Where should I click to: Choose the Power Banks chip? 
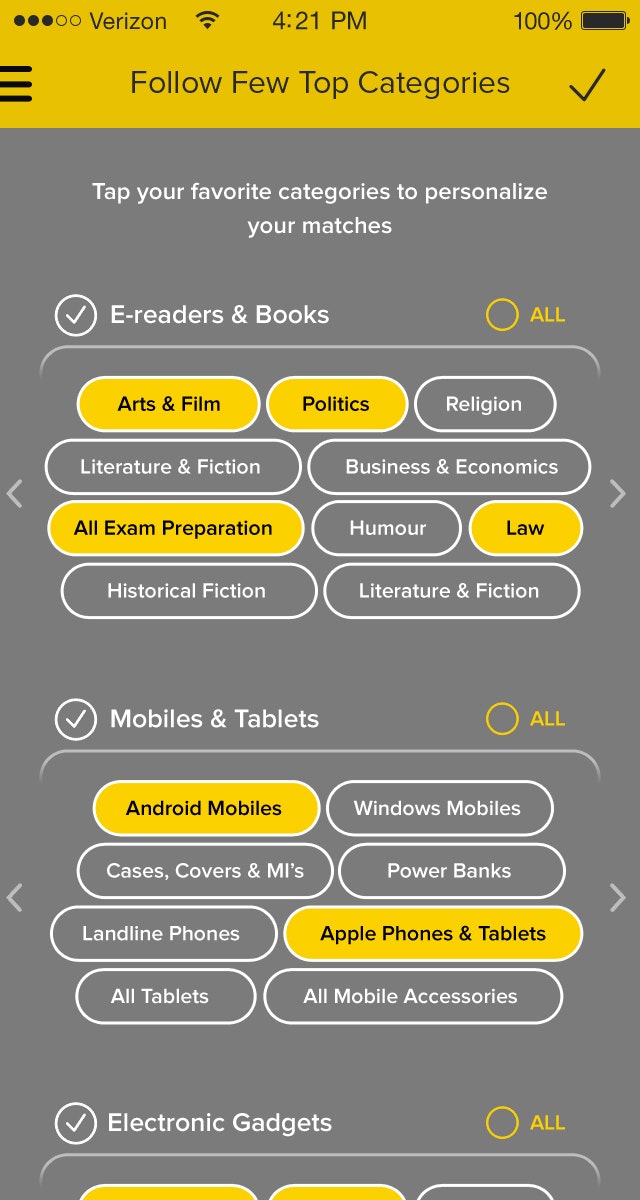pos(449,871)
